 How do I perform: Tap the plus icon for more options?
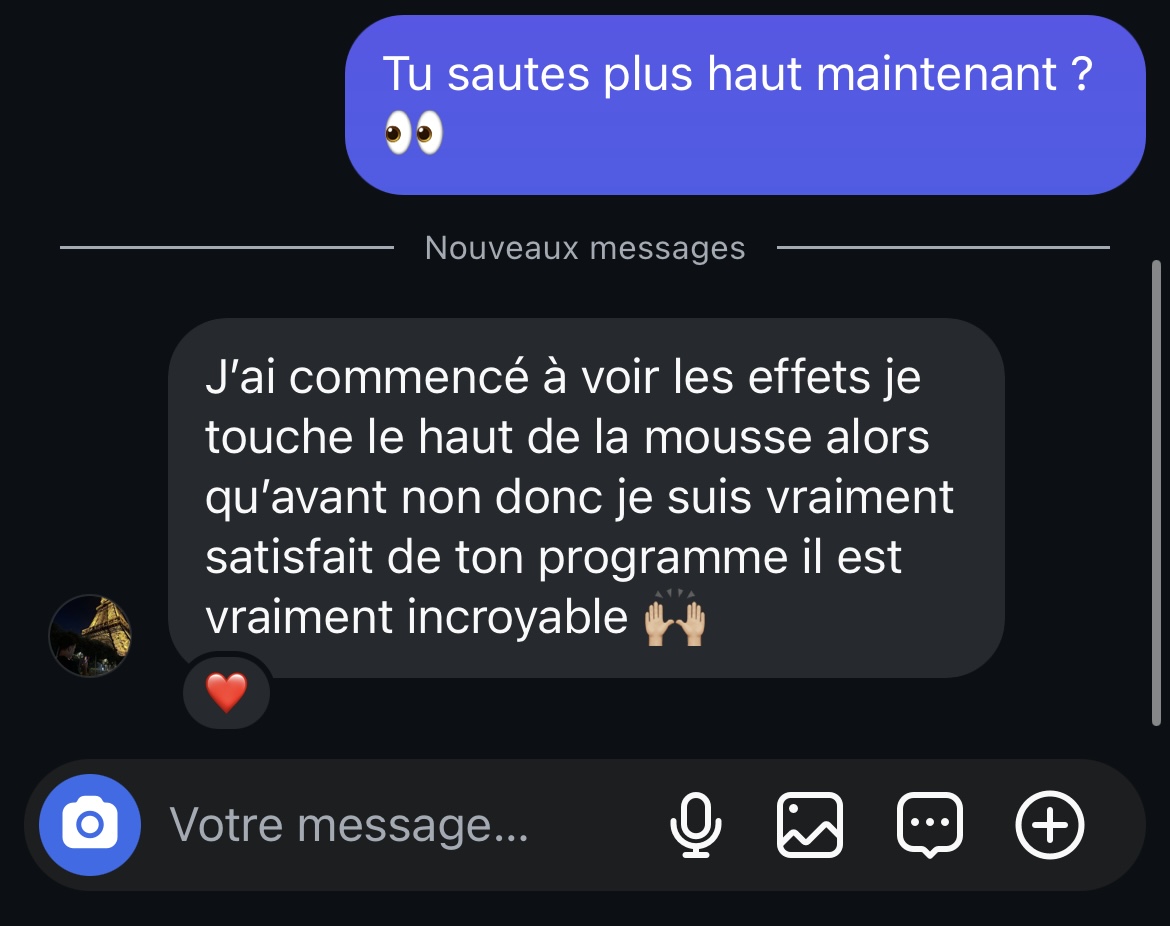point(1049,826)
